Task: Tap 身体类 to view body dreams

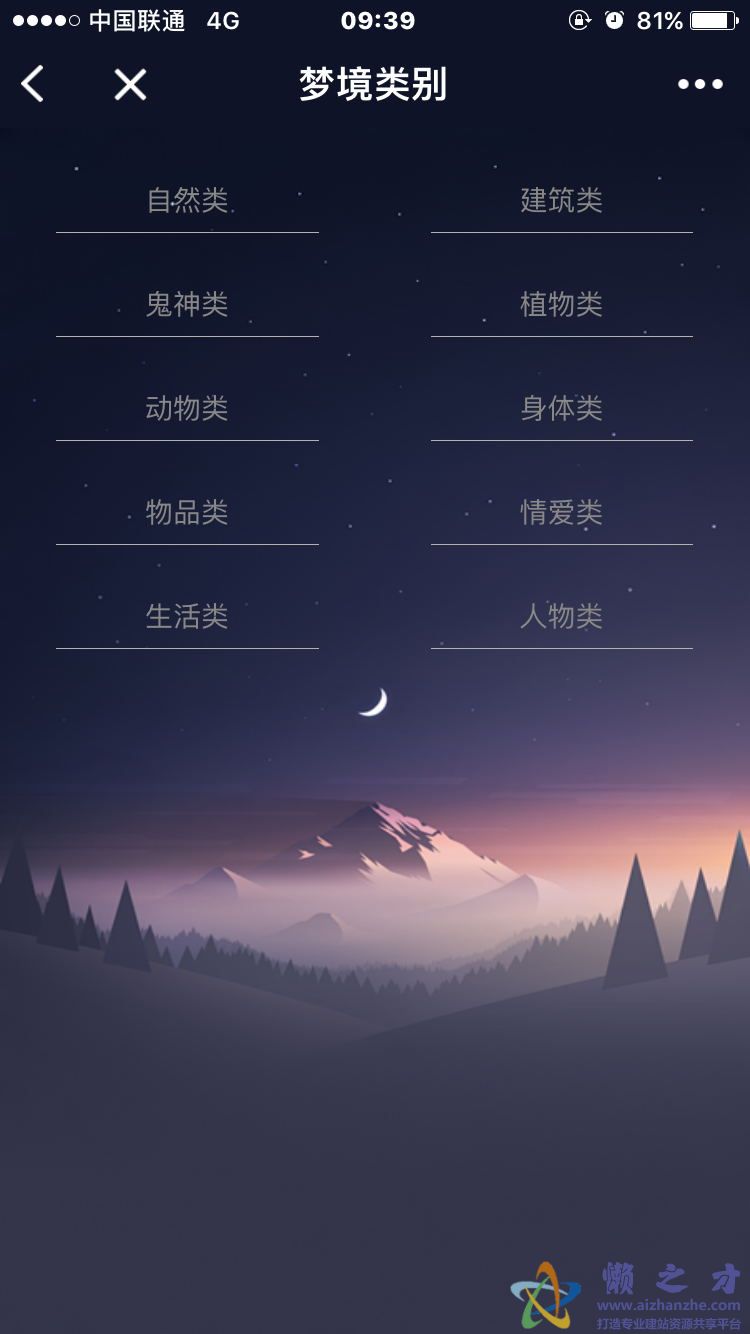Action: [561, 408]
